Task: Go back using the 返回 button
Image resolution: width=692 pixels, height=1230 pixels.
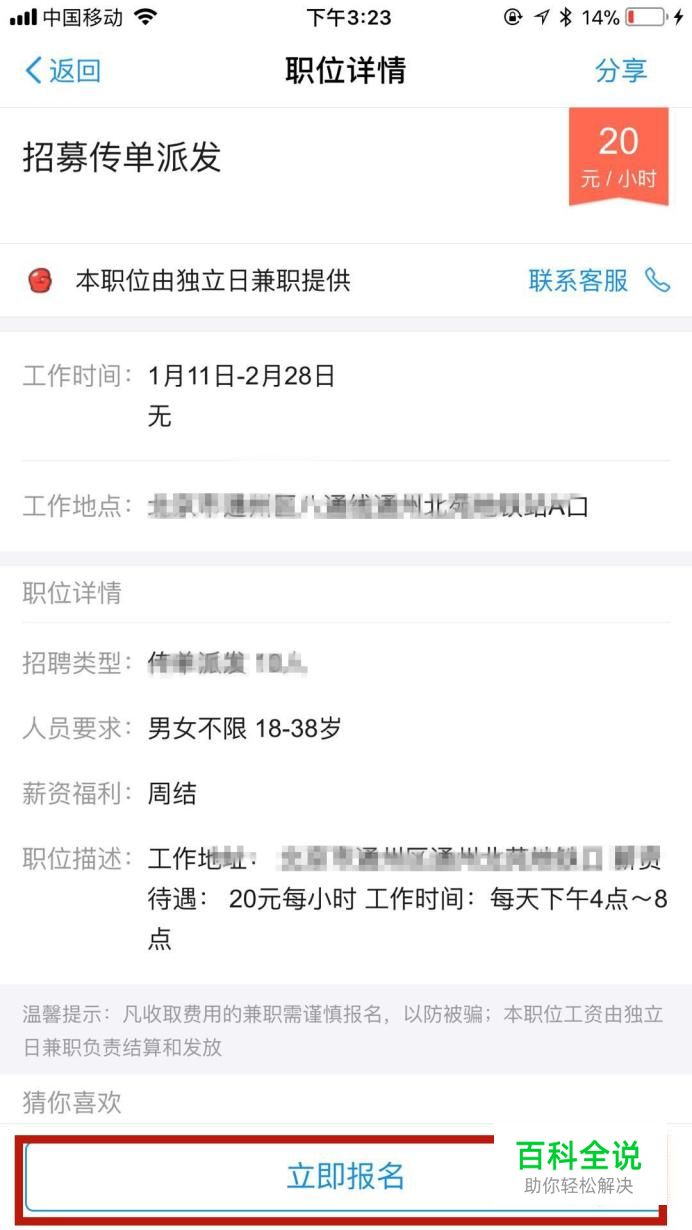Action: (62, 71)
